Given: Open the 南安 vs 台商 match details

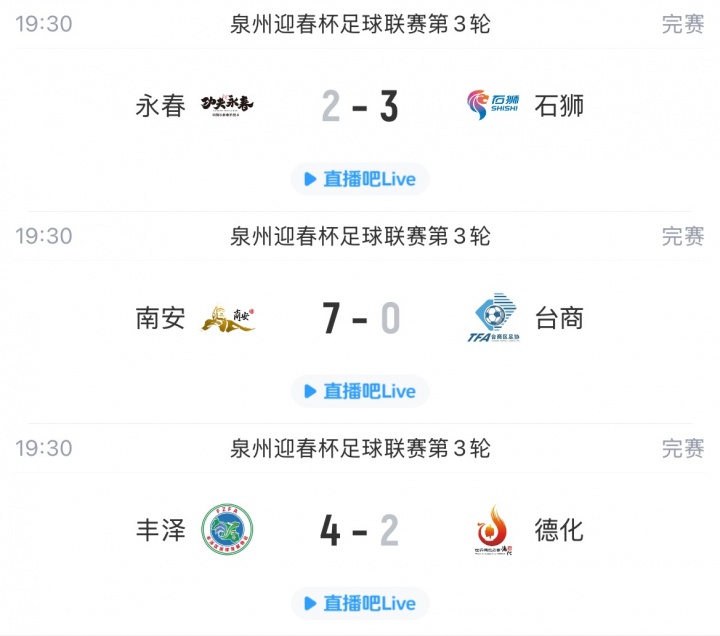Looking at the screenshot, I should coord(360,318).
